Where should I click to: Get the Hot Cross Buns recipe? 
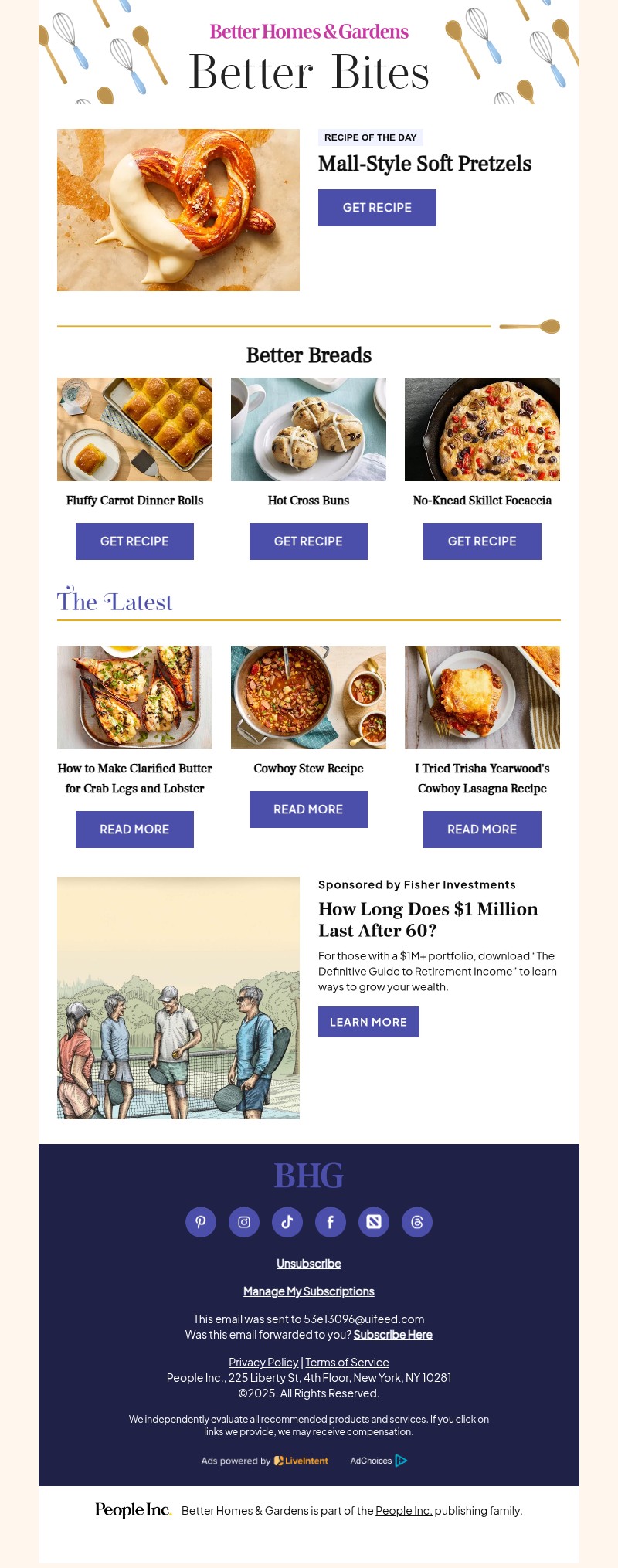pyautogui.click(x=308, y=541)
